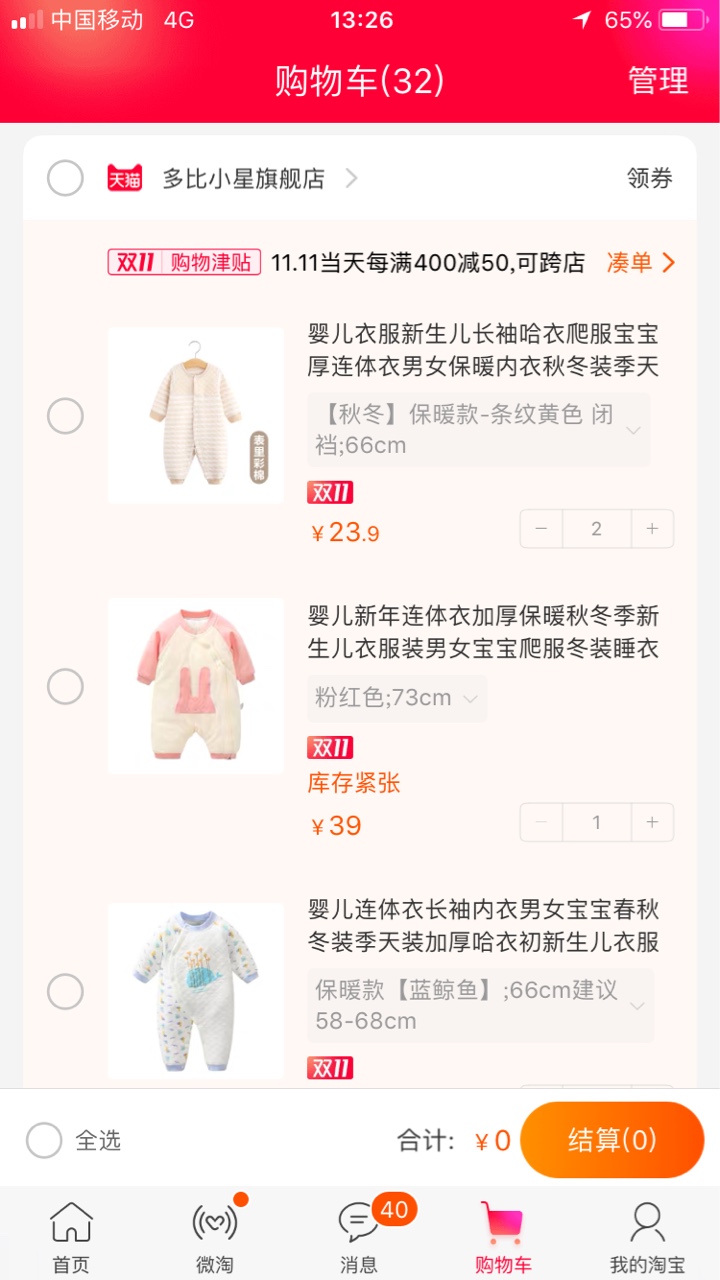This screenshot has height=1280, width=720.
Task: Select the 条纹黄色 66cm romper
Action: [x=65, y=415]
